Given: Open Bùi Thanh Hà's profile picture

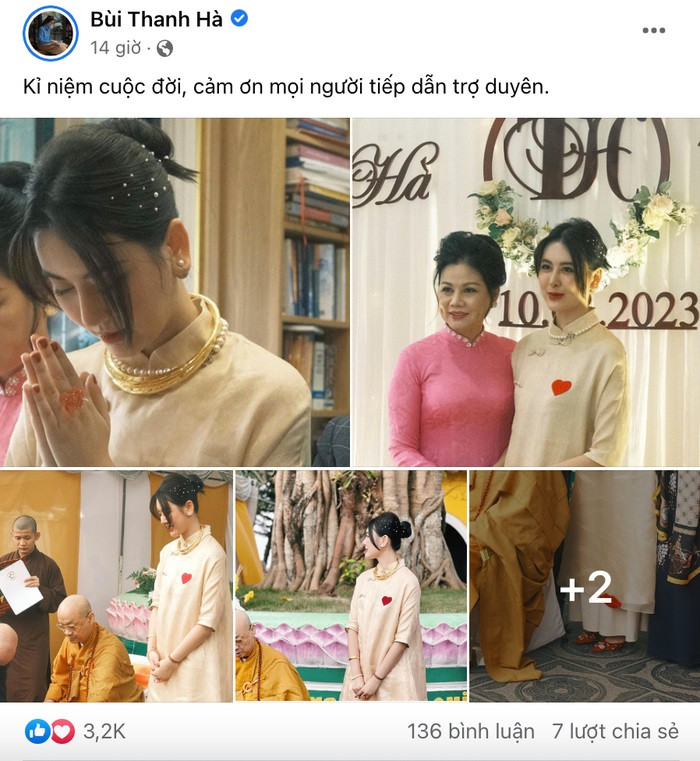Looking at the screenshot, I should coord(49,33).
